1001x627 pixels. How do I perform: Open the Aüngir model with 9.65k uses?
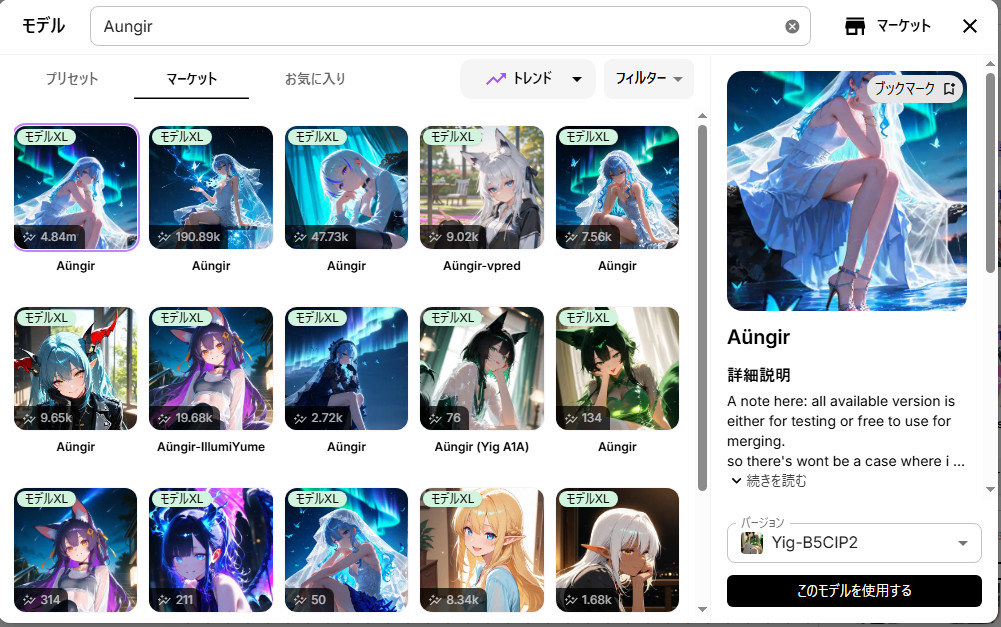click(76, 369)
